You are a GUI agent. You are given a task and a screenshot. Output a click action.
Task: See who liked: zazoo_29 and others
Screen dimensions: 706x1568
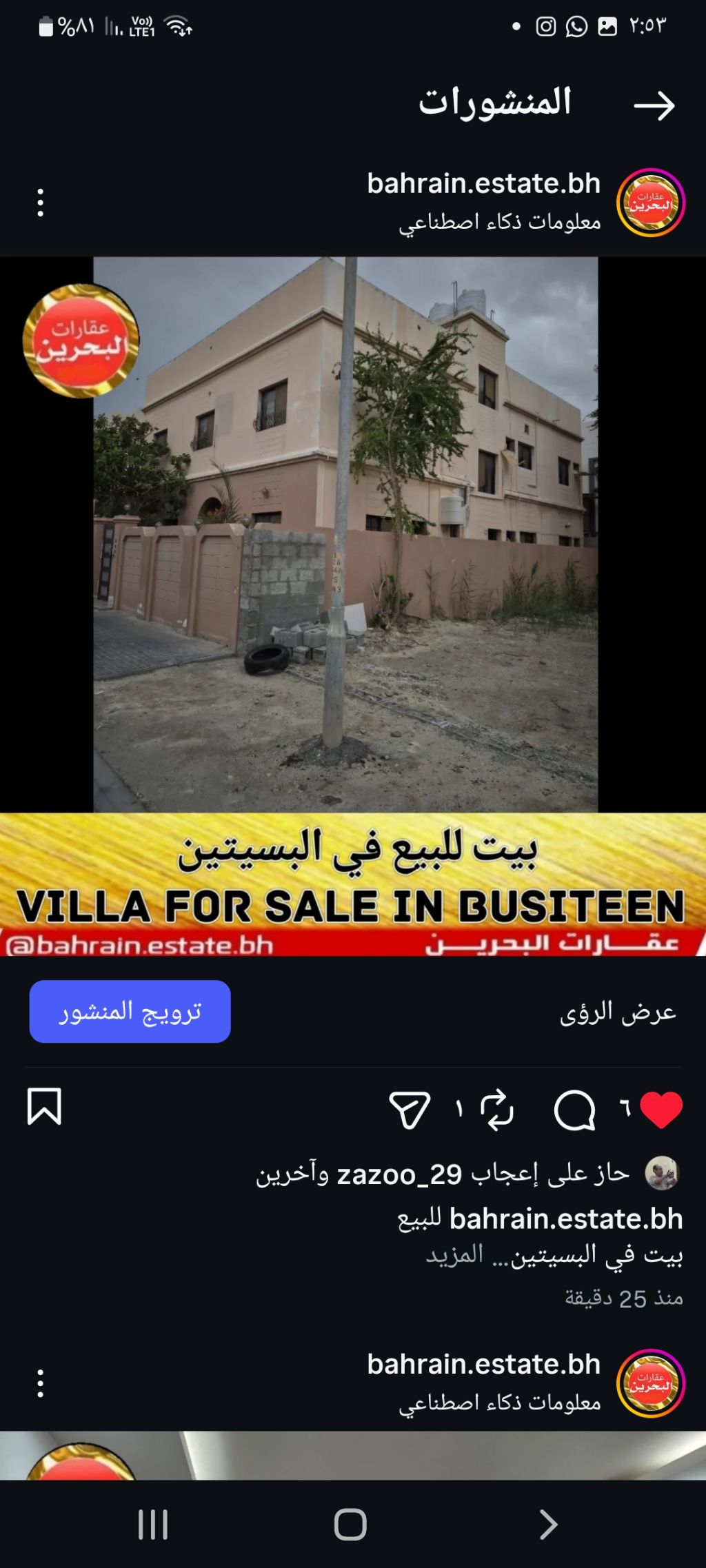tap(441, 1174)
